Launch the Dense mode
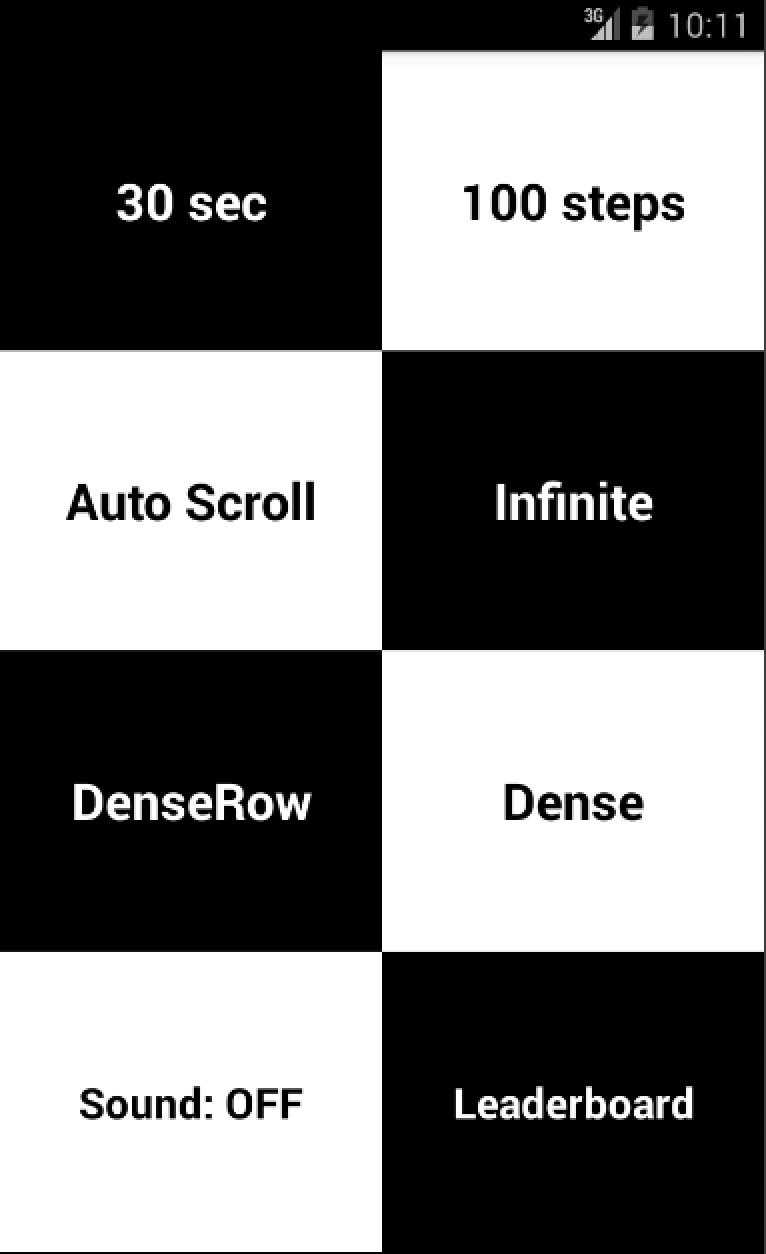766x1254 pixels. (573, 802)
